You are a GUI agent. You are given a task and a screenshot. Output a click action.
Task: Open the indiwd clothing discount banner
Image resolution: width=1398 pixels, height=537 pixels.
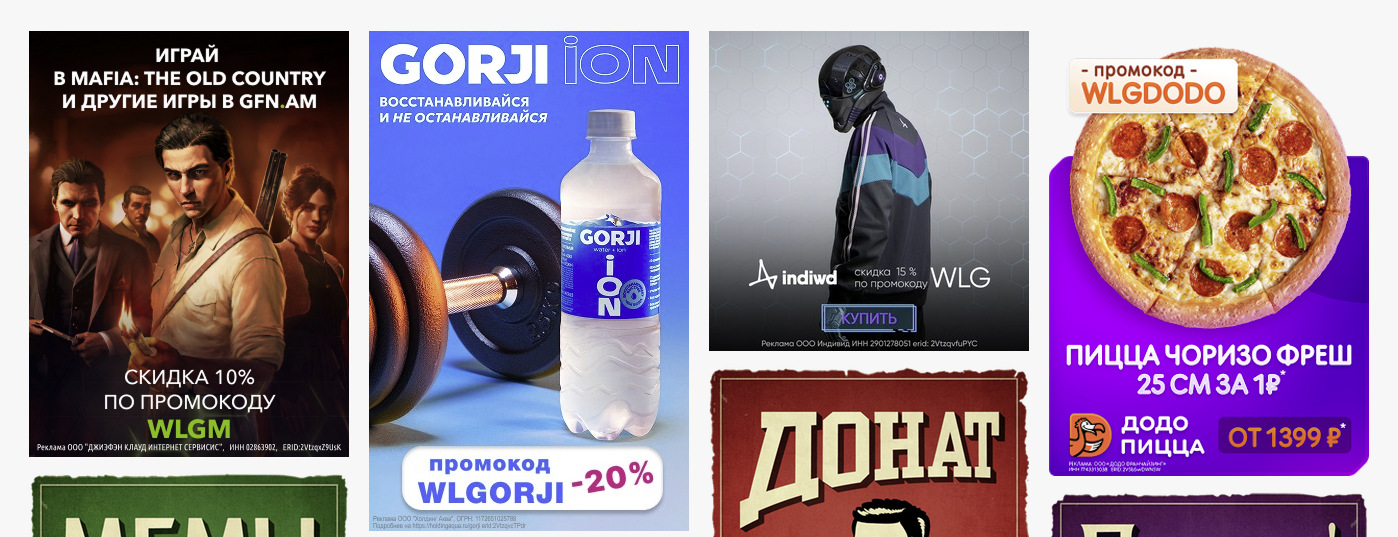click(x=869, y=191)
